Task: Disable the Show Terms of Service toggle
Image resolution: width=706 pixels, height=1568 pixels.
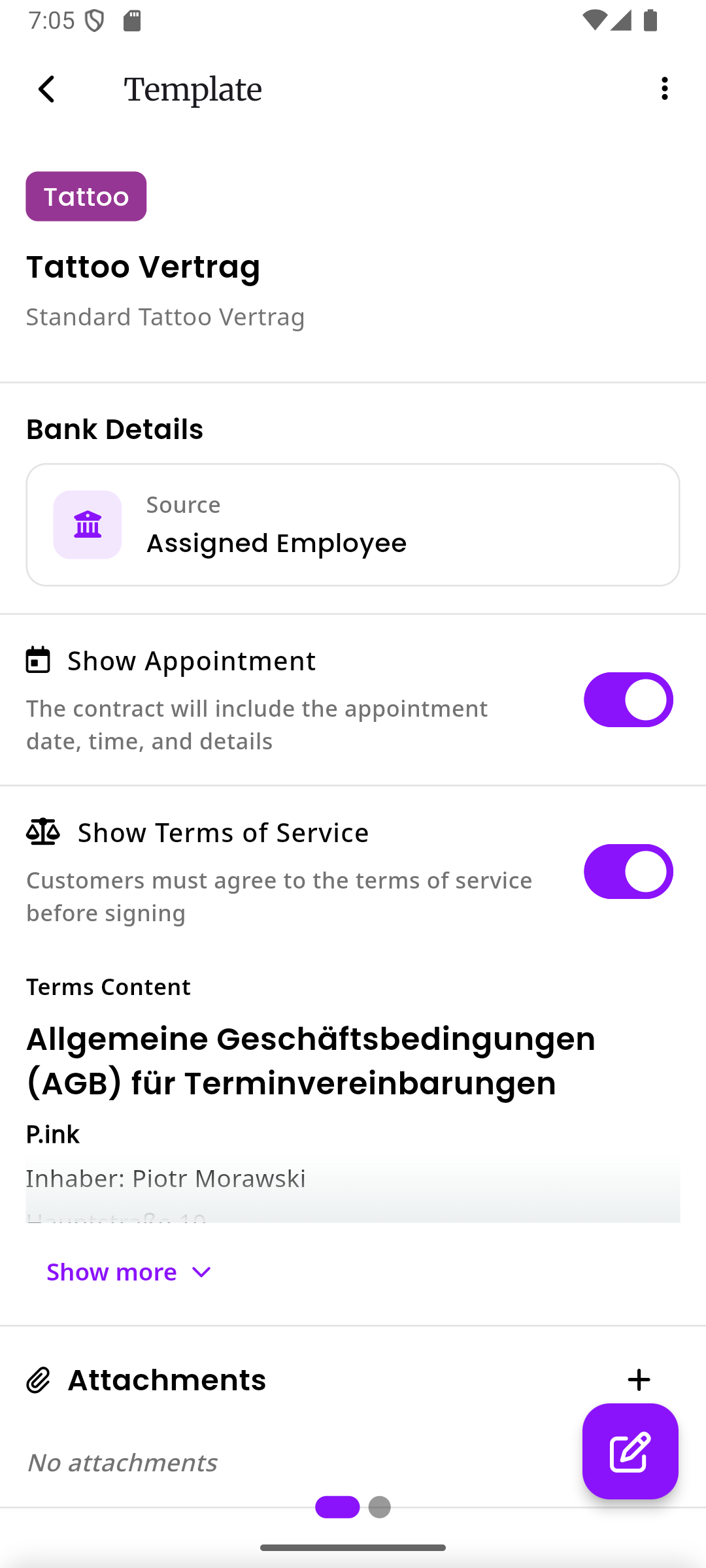Action: coord(628,871)
